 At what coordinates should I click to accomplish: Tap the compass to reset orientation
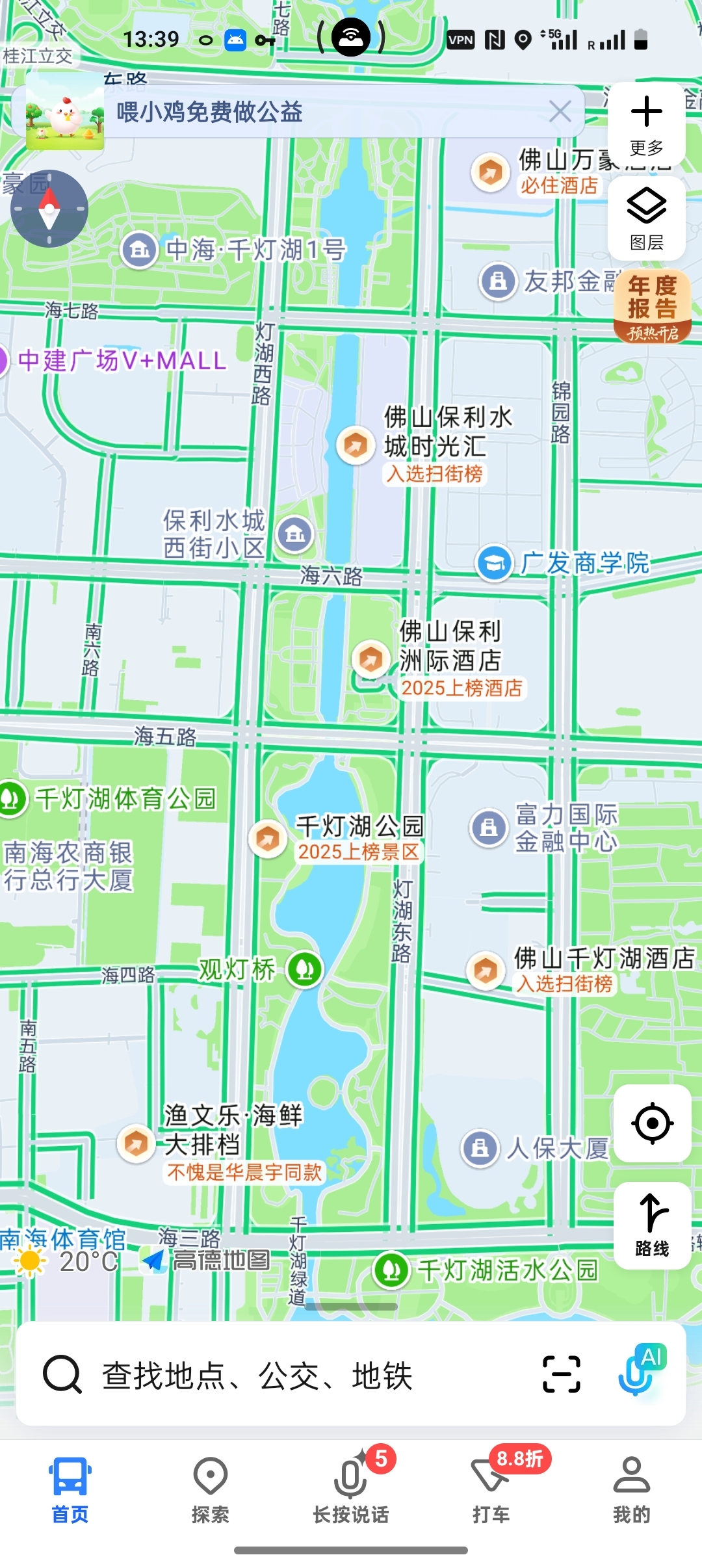pyautogui.click(x=49, y=209)
